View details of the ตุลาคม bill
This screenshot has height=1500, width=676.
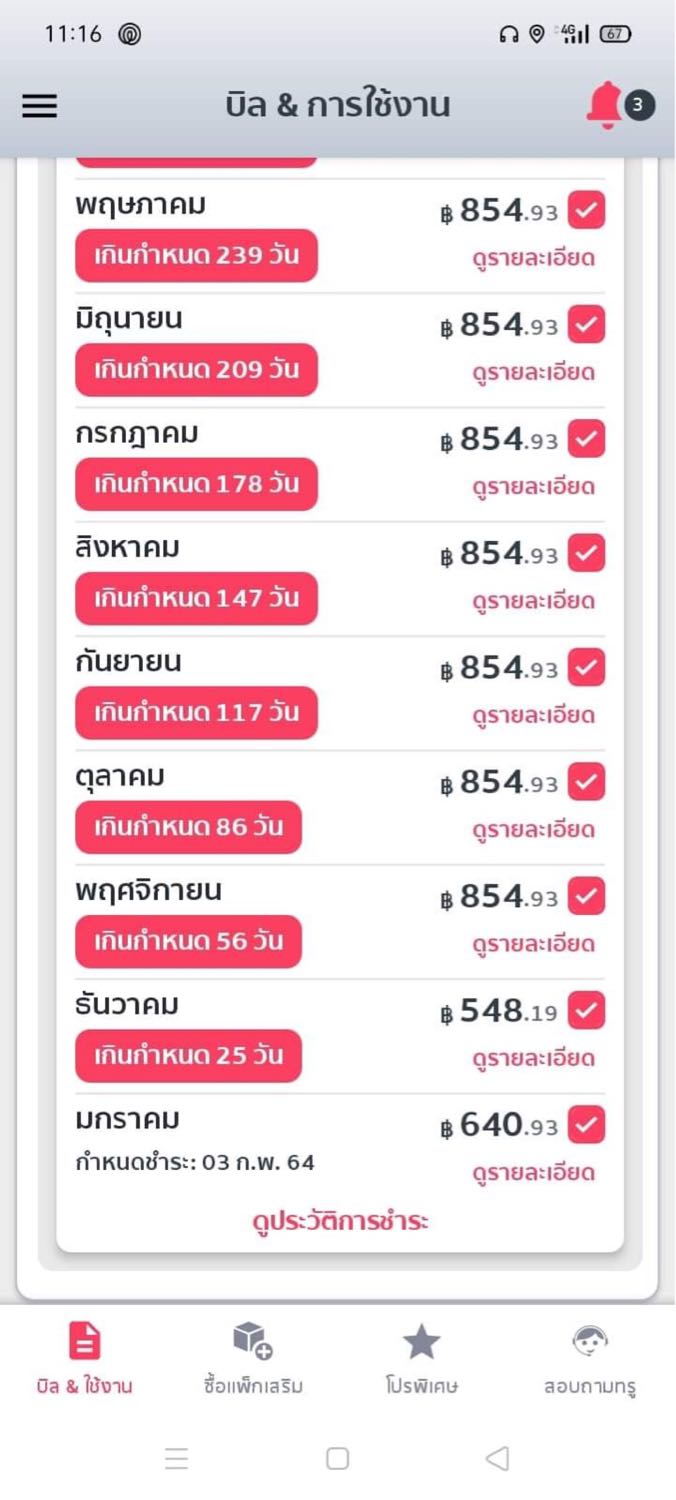point(533,830)
